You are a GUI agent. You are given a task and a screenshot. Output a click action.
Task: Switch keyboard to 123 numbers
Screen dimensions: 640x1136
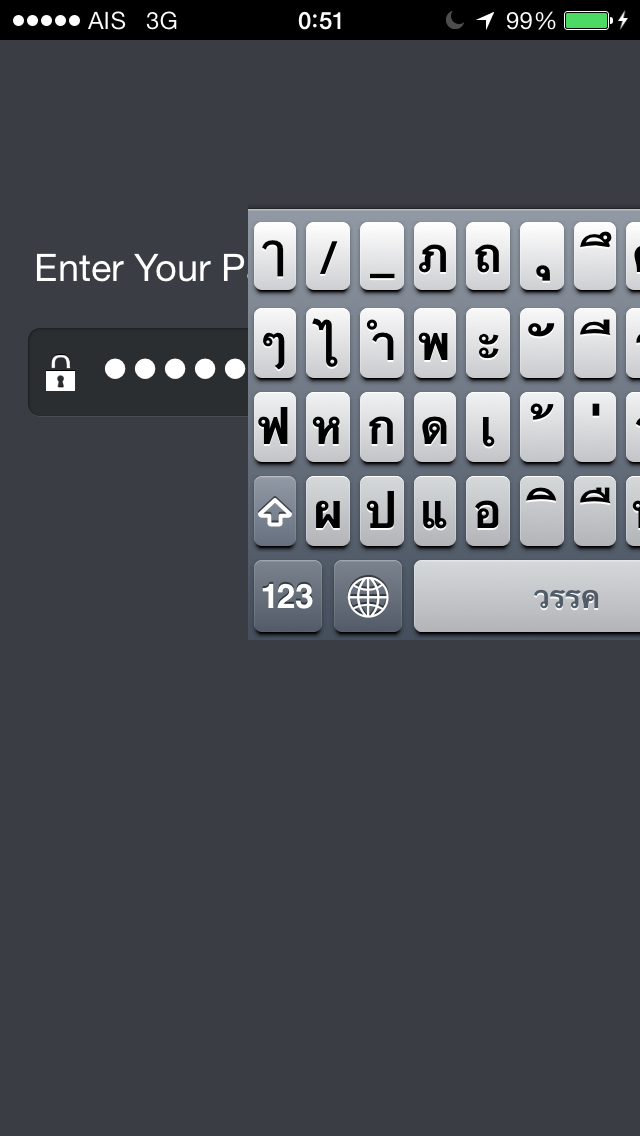coord(288,596)
